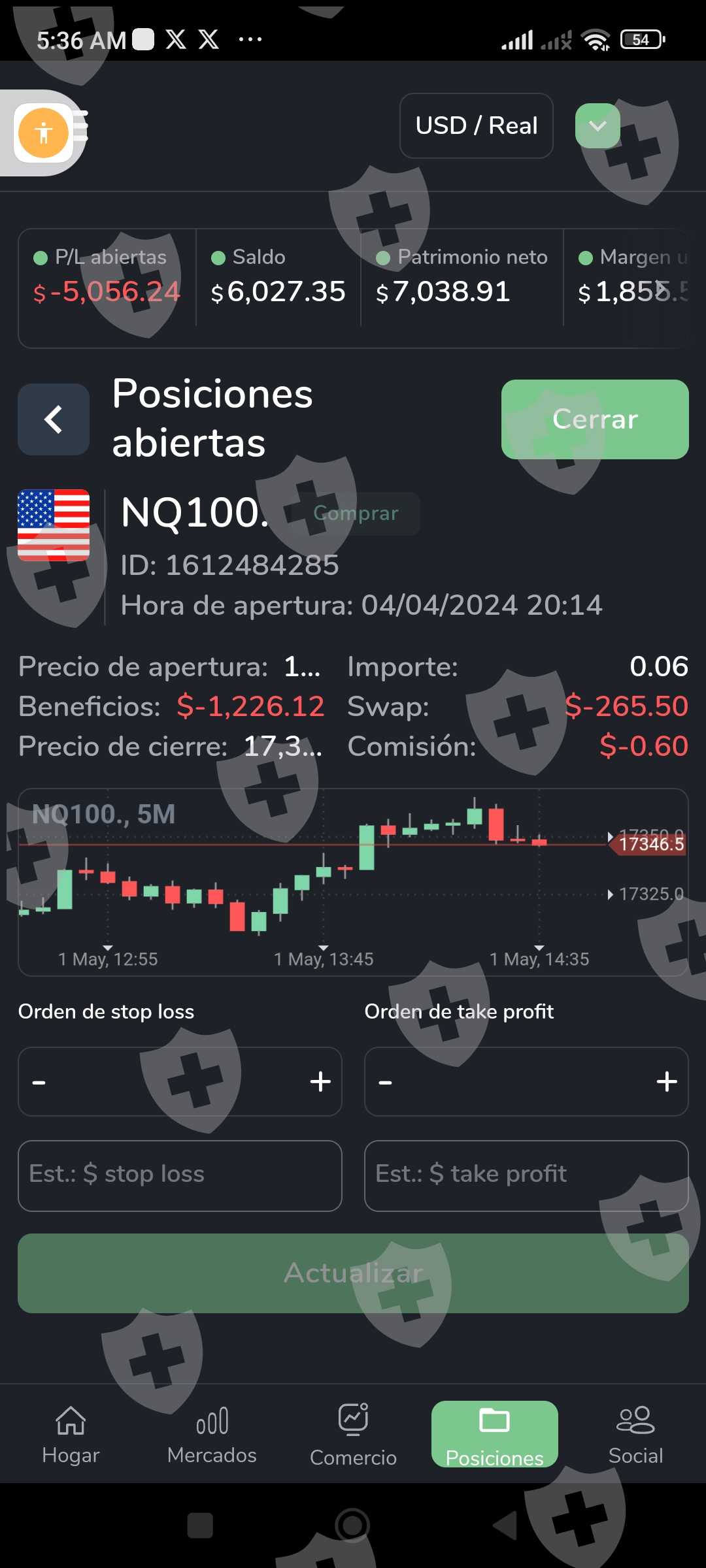Tap the system back button
The image size is (706, 1568).
coord(505,1526)
